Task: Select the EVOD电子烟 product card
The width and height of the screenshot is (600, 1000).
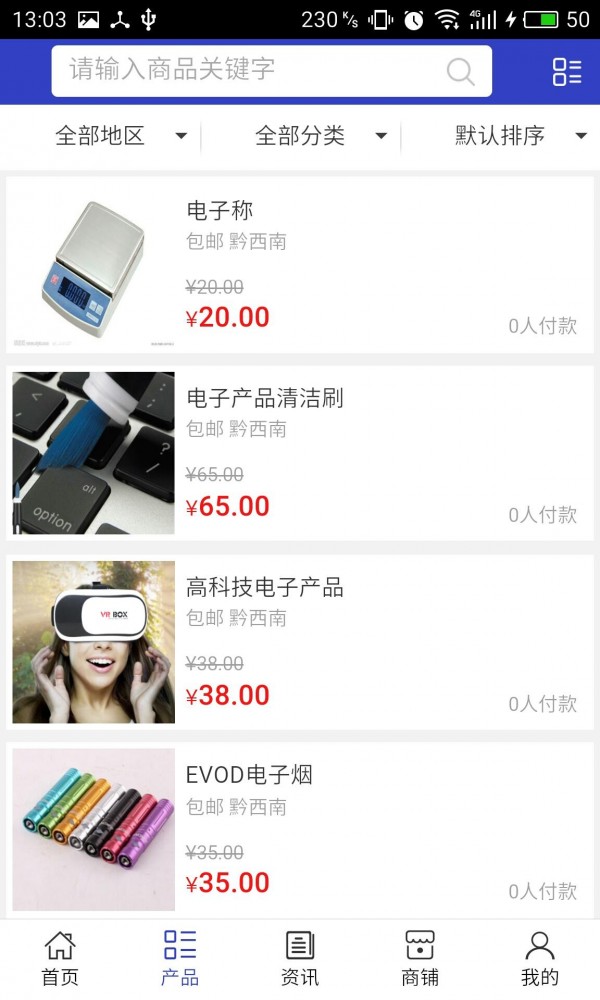Action: pyautogui.click(x=300, y=830)
